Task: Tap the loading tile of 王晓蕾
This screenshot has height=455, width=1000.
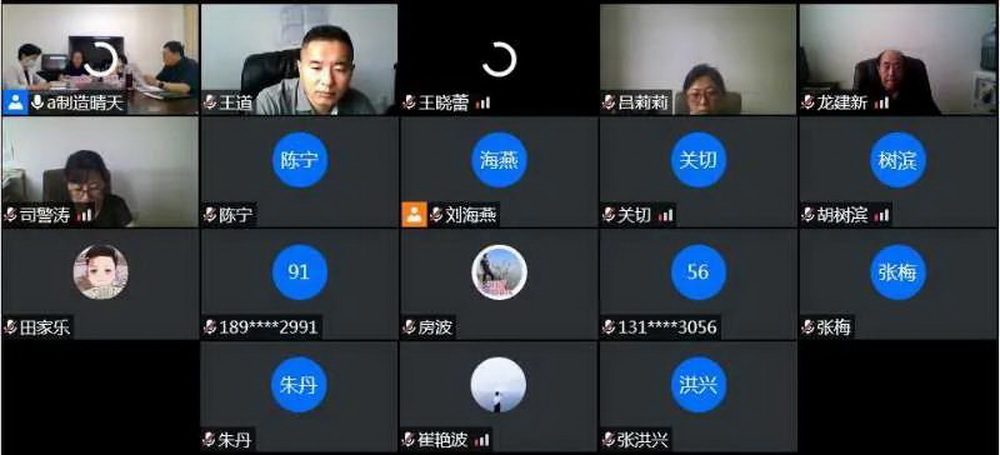Action: [498, 58]
